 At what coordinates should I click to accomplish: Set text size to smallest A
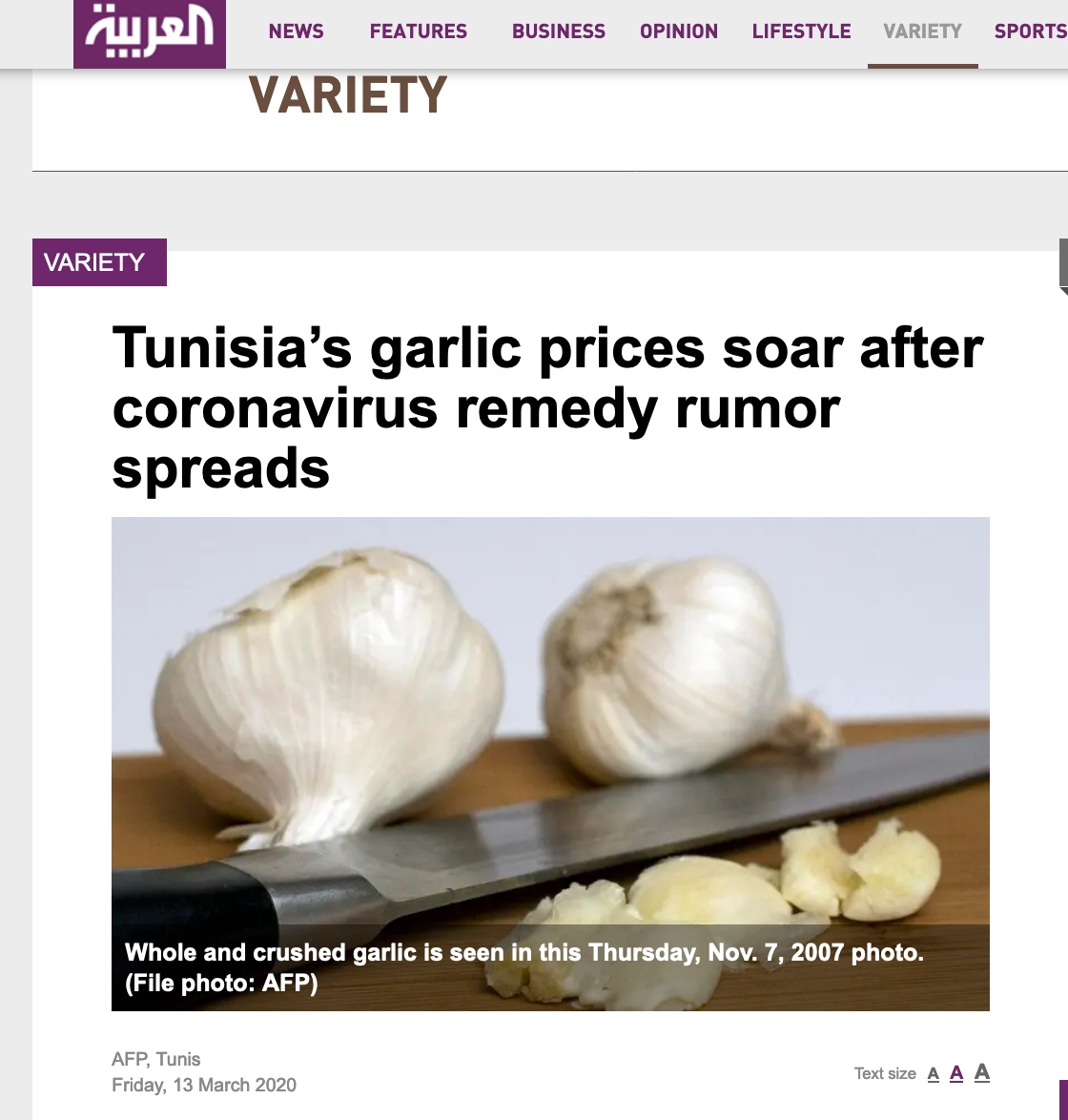(x=934, y=1074)
